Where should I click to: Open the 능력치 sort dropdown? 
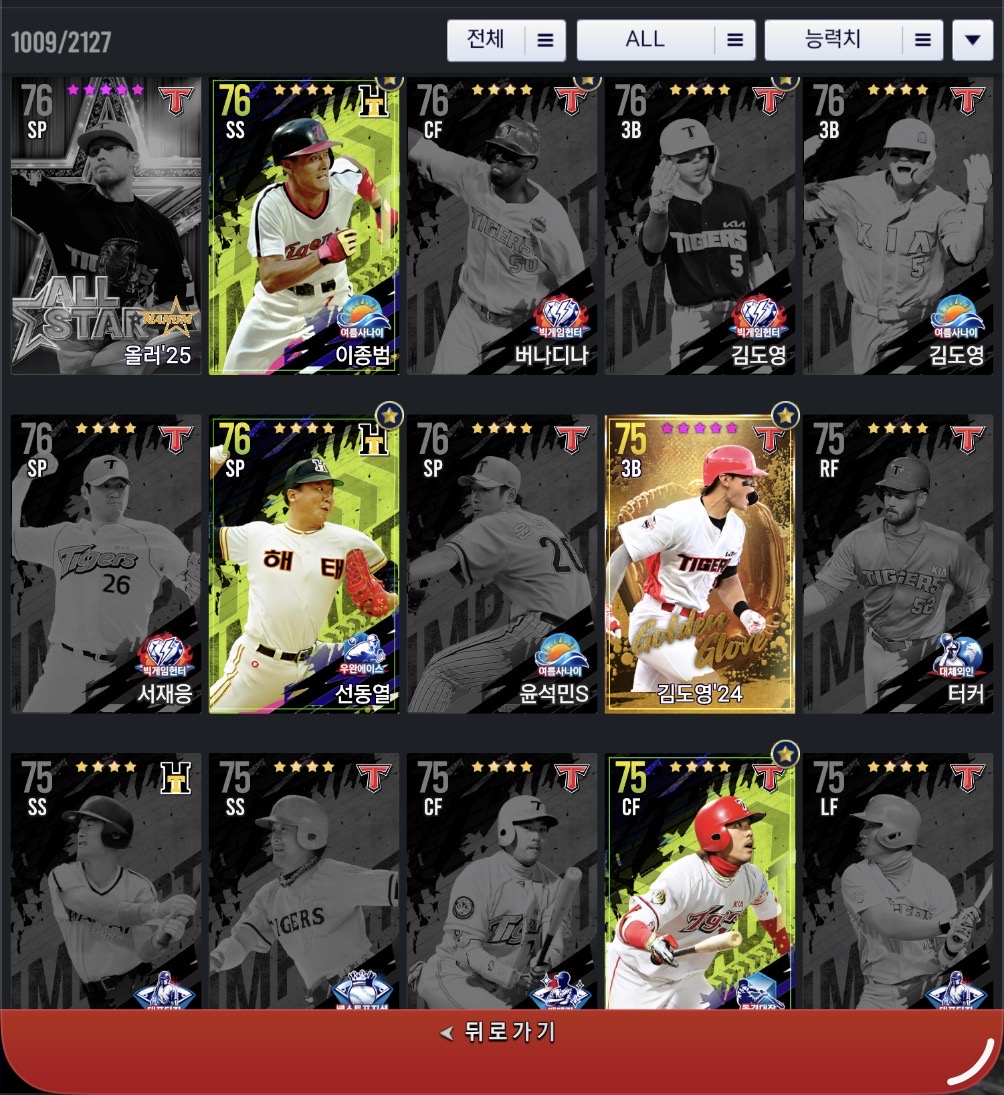coord(853,41)
